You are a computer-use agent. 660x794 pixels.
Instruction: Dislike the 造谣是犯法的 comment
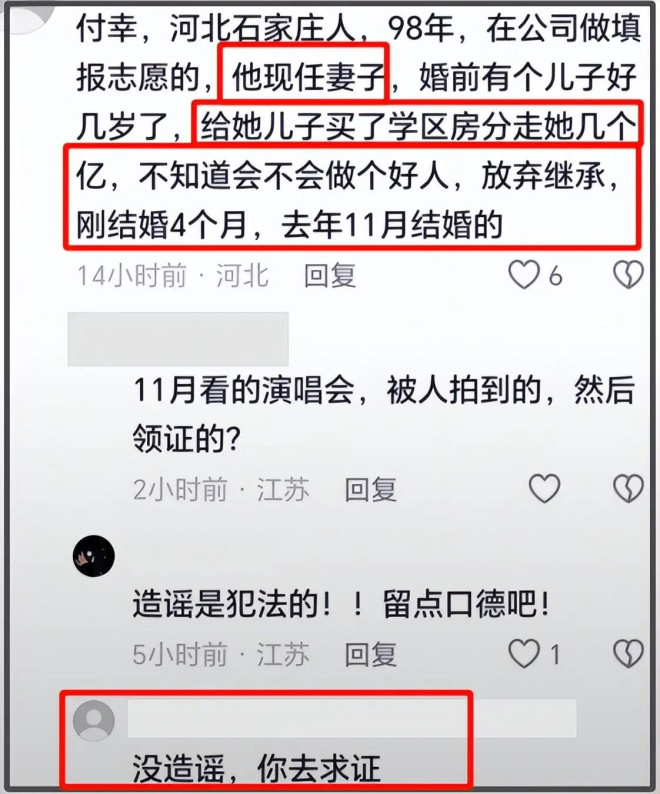628,654
